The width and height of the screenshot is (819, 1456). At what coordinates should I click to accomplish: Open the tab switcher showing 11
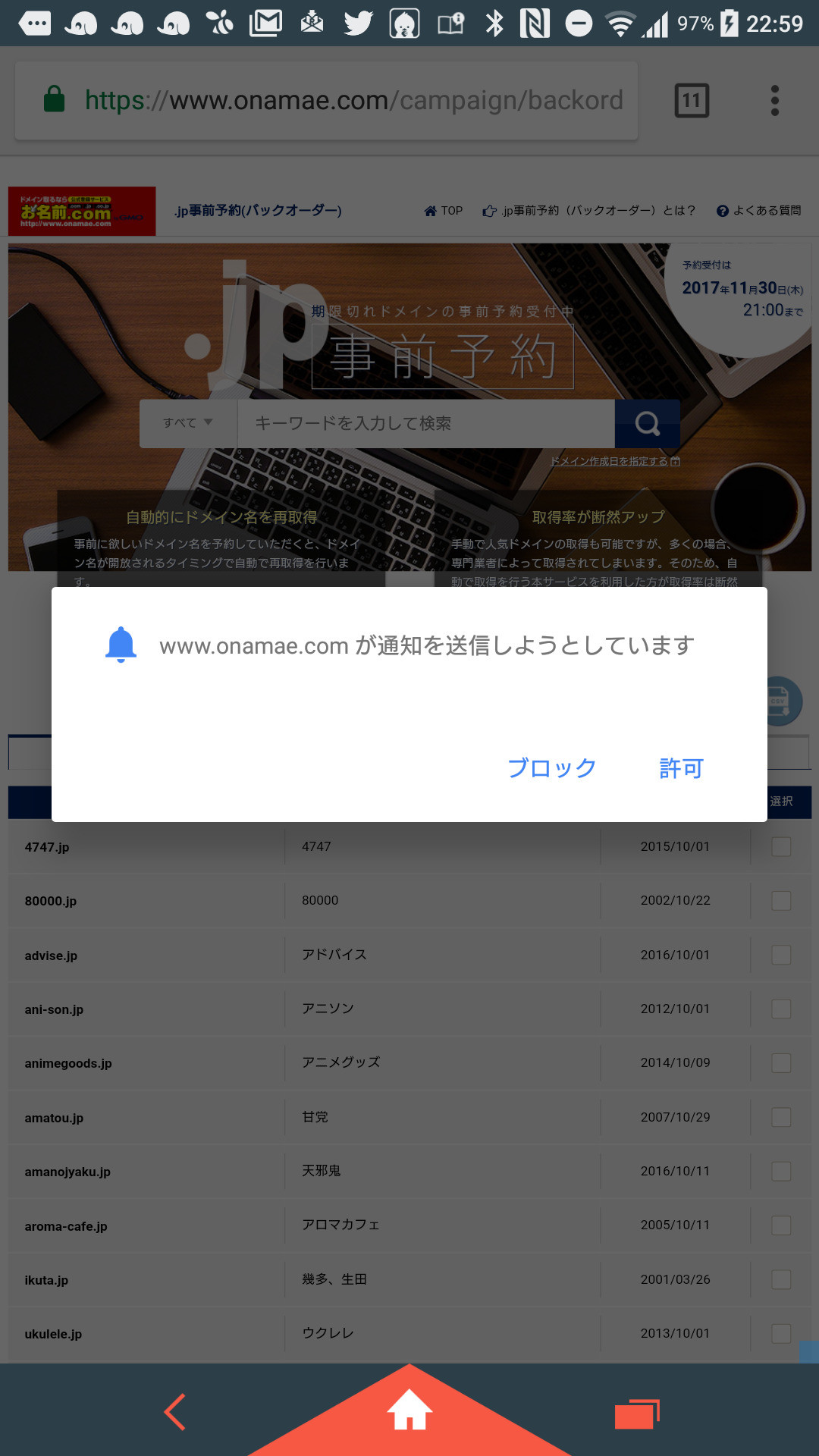click(x=692, y=100)
